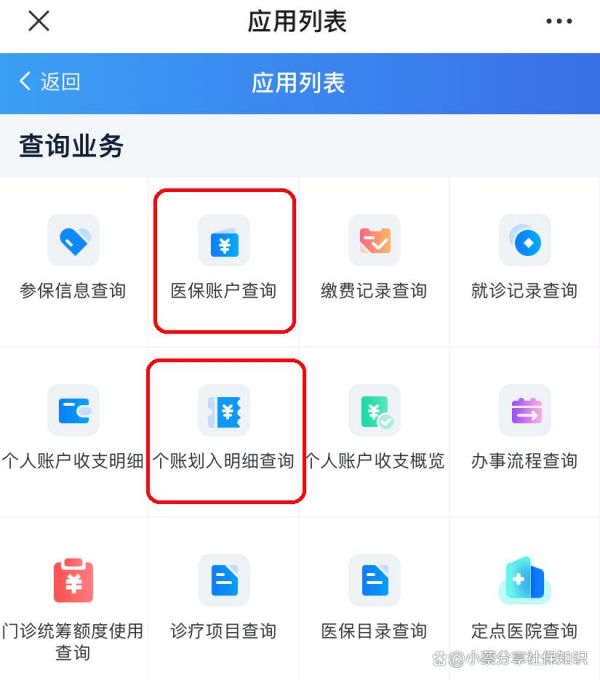600x680 pixels.
Task: Tap 医保目录查询
Action: point(374,600)
